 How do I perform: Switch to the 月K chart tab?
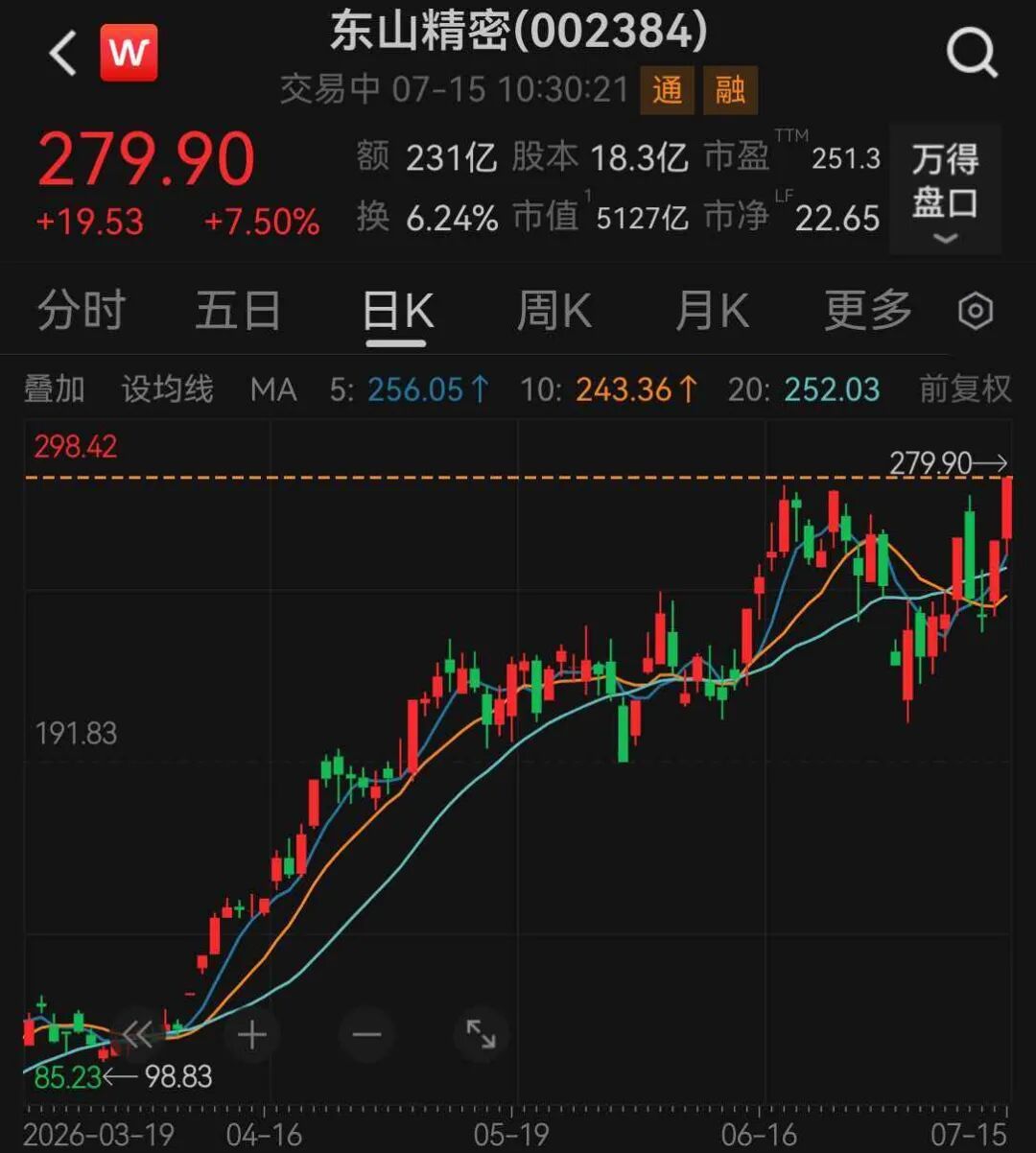point(712,311)
